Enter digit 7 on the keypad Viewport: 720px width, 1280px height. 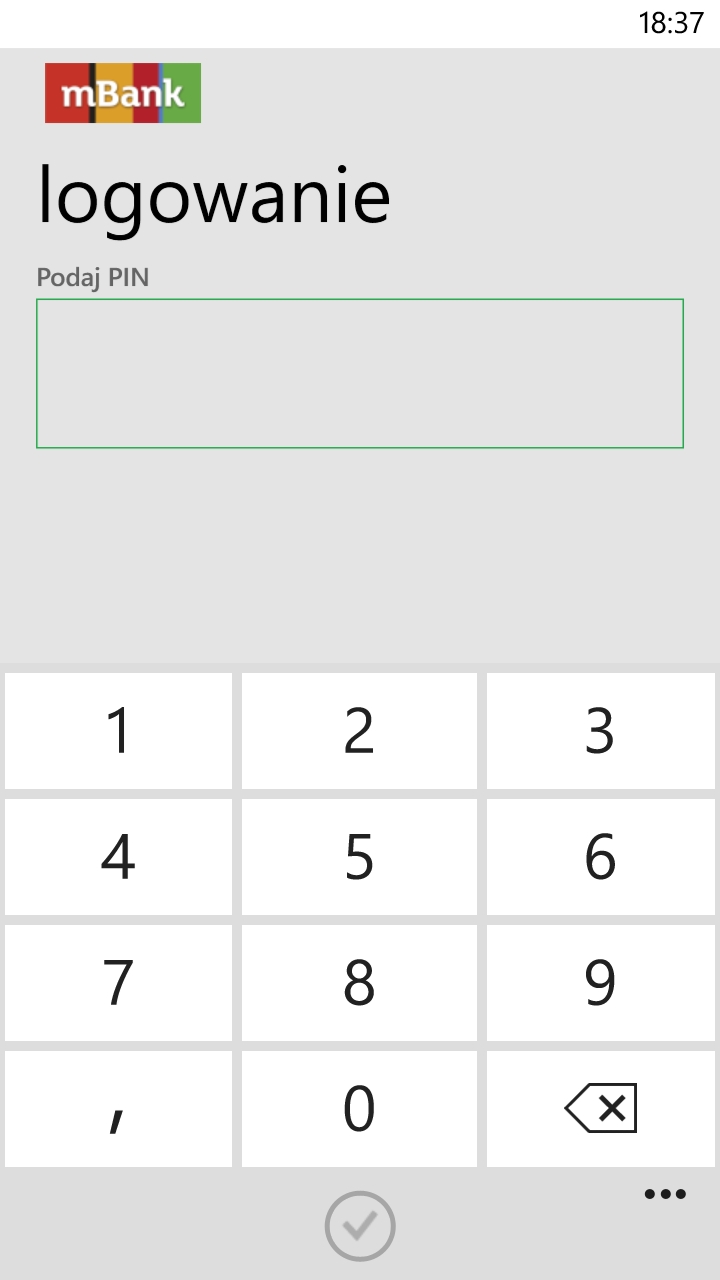click(x=118, y=983)
